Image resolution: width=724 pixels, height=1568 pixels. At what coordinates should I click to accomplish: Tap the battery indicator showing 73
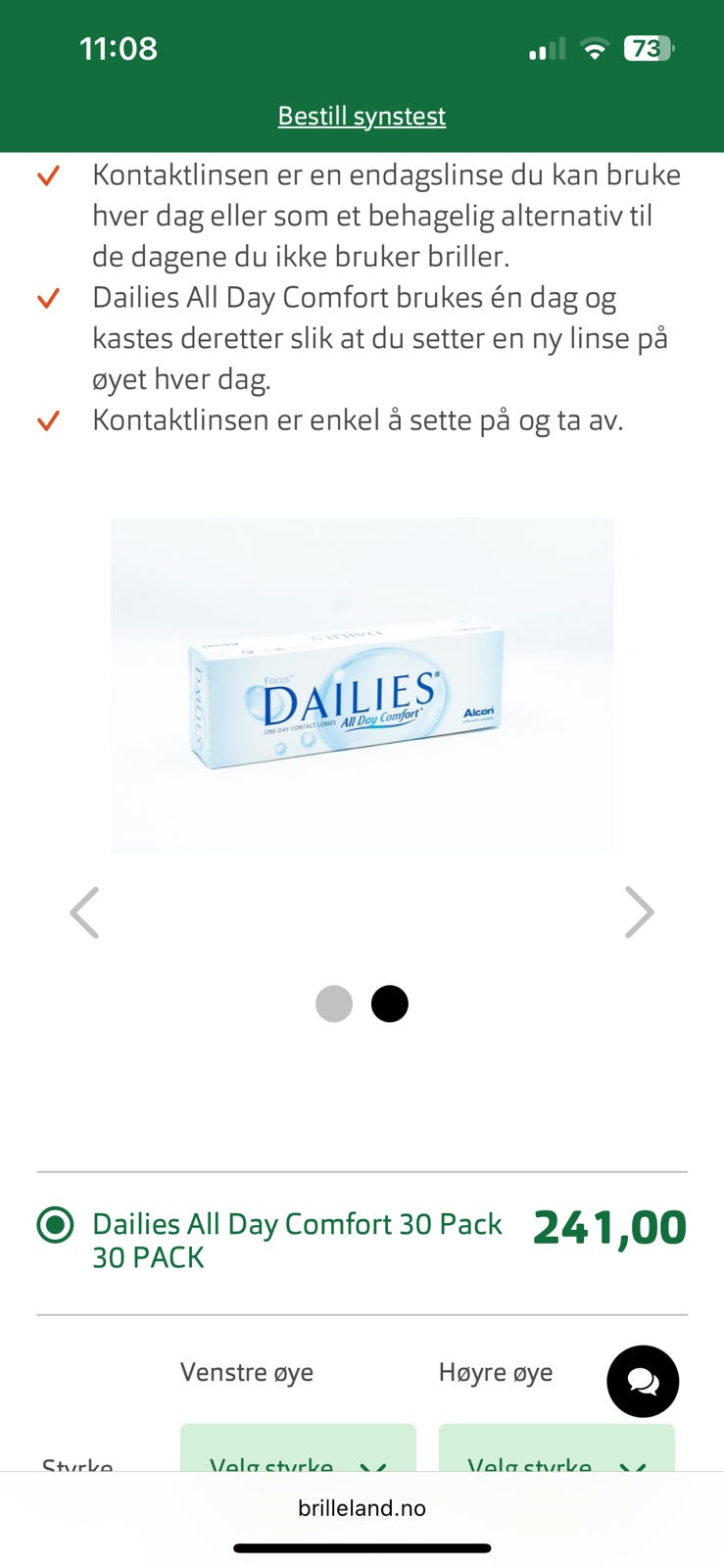[648, 46]
